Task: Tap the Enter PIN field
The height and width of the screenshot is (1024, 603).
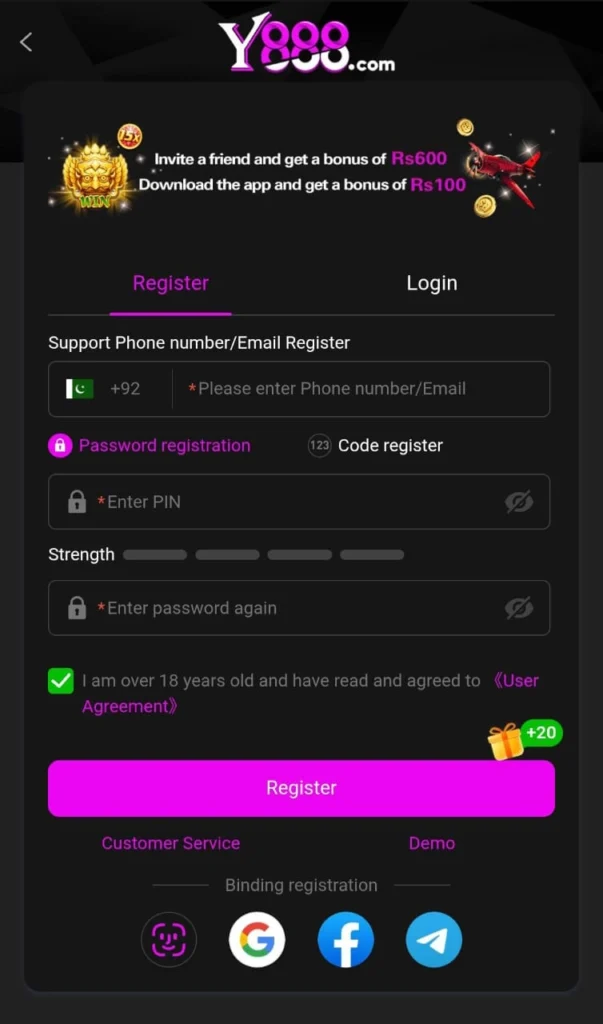Action: (290, 502)
